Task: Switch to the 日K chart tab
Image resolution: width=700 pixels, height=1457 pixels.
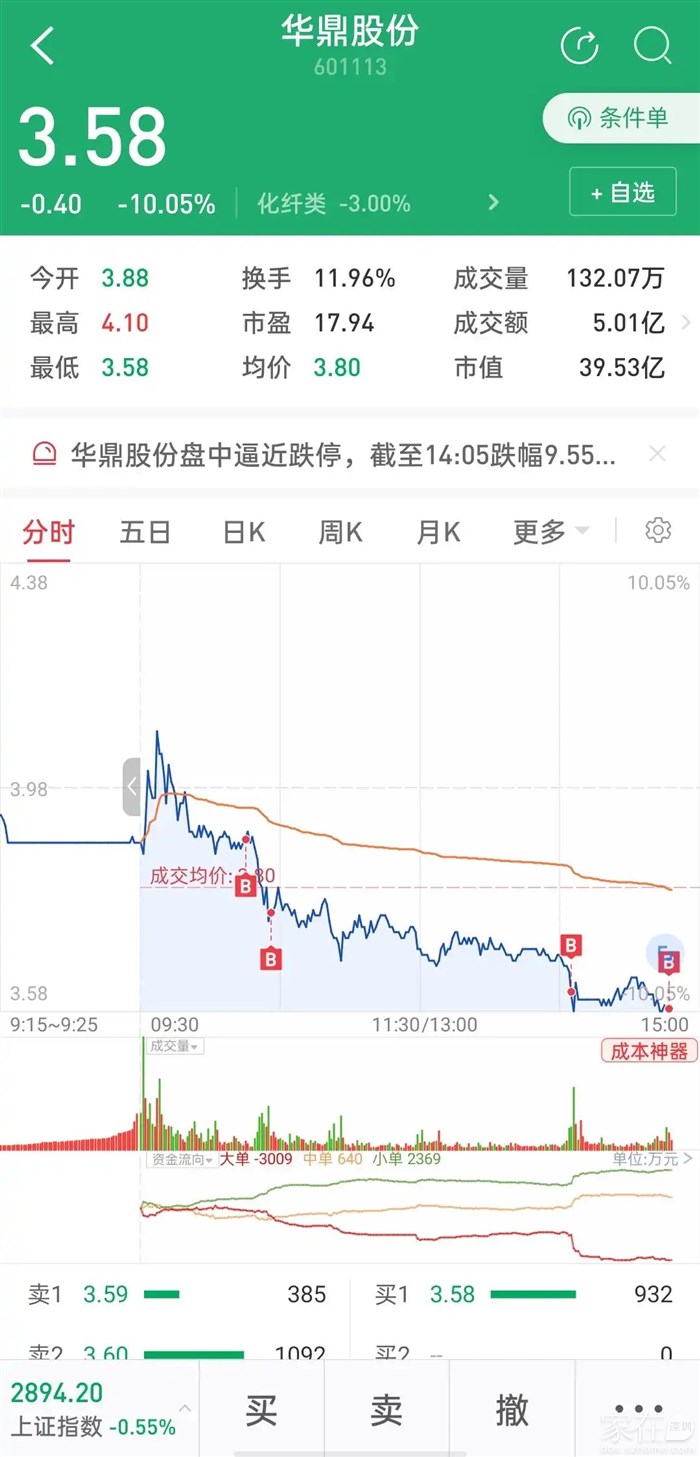Action: [244, 532]
